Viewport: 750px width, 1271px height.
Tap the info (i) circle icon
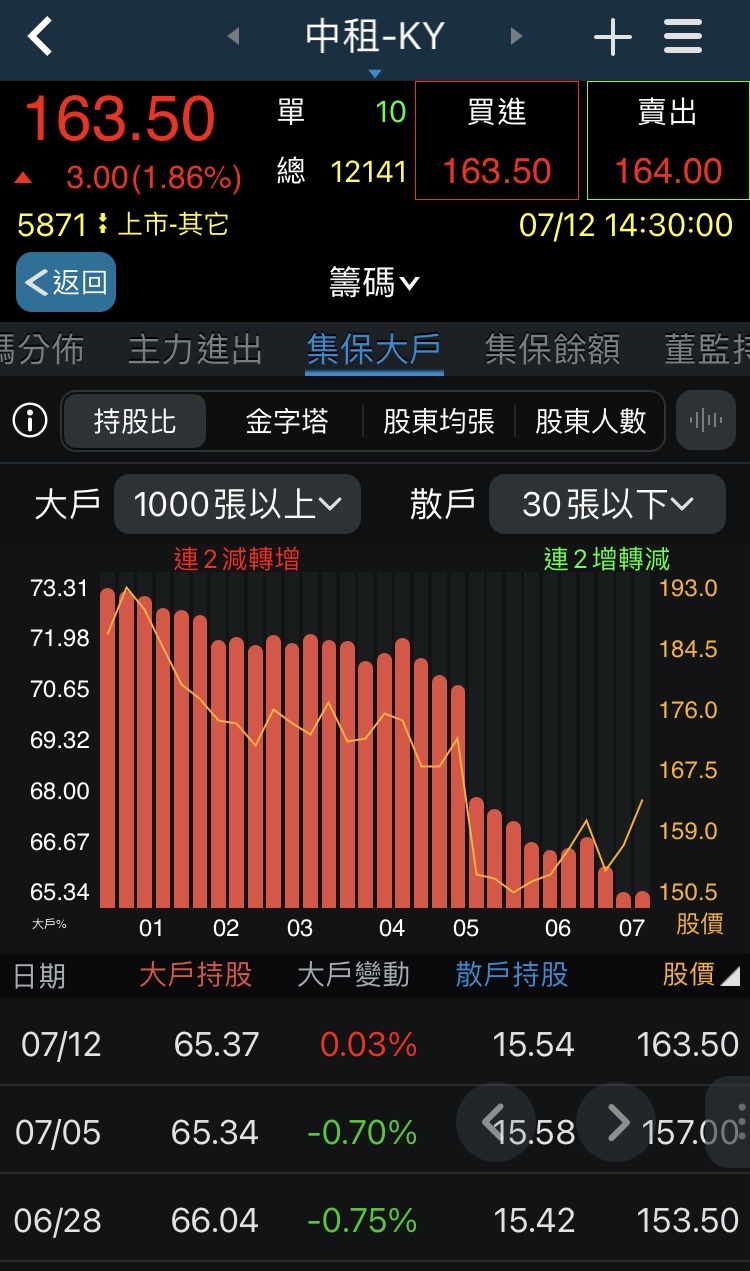click(29, 421)
